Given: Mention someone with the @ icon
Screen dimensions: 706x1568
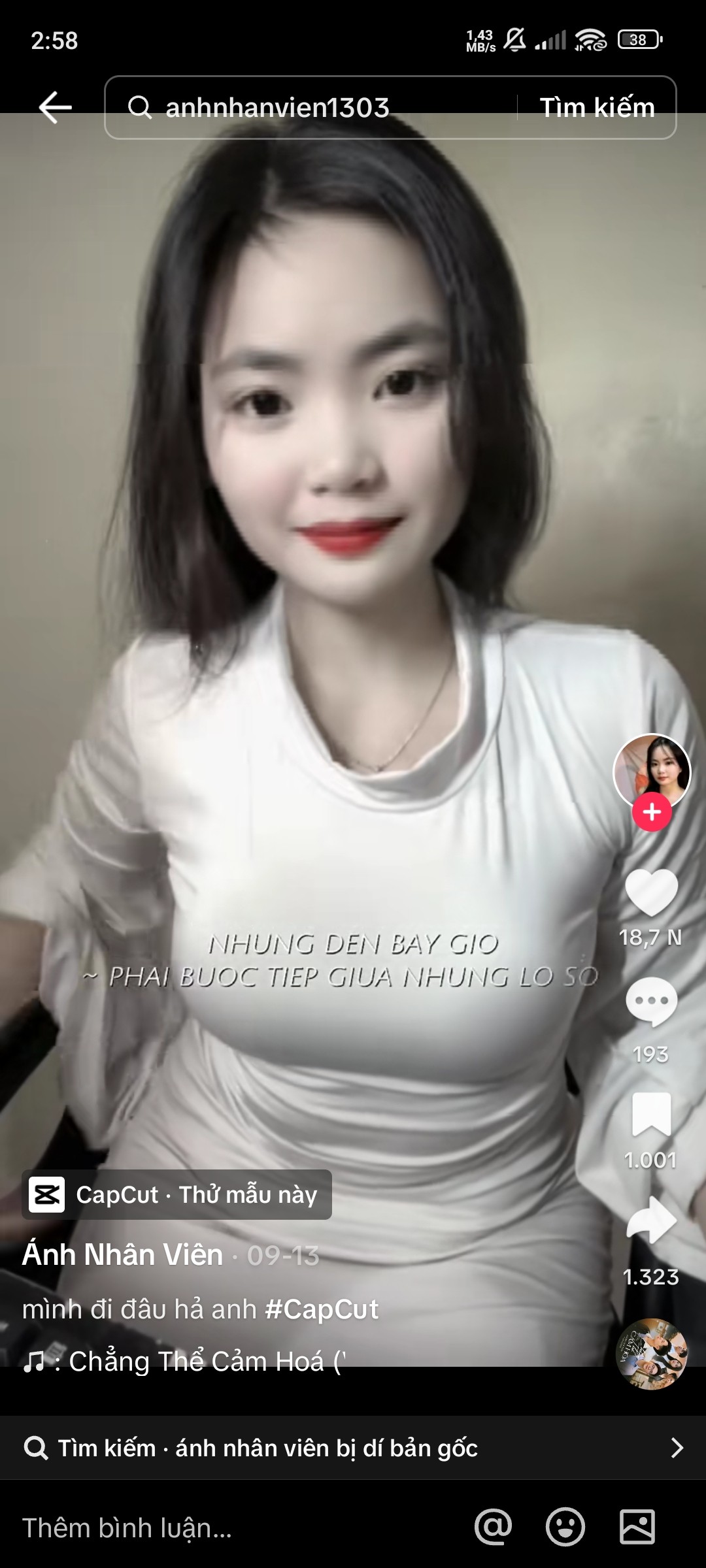Looking at the screenshot, I should [494, 1527].
